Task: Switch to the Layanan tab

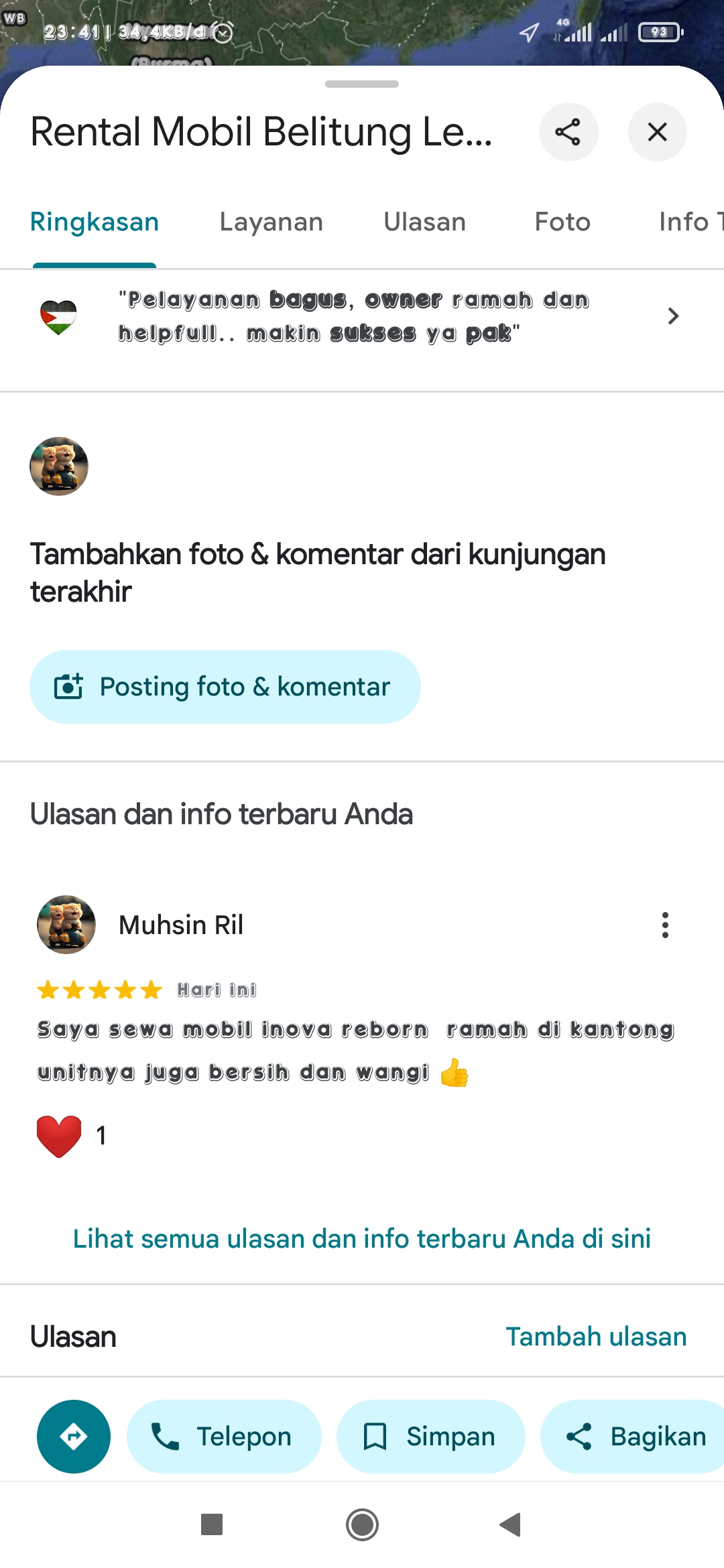Action: (x=271, y=222)
